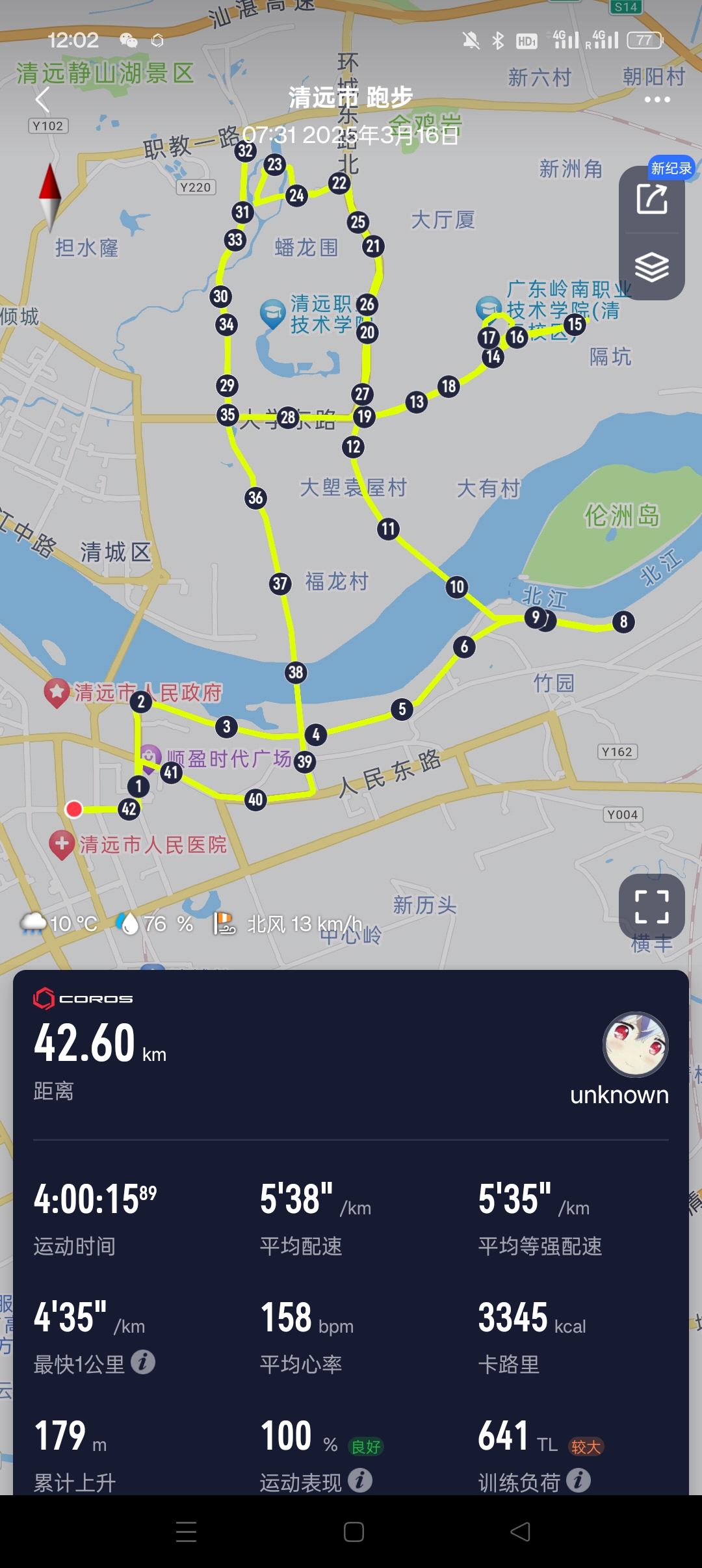Open the map layers selector

coord(651,267)
